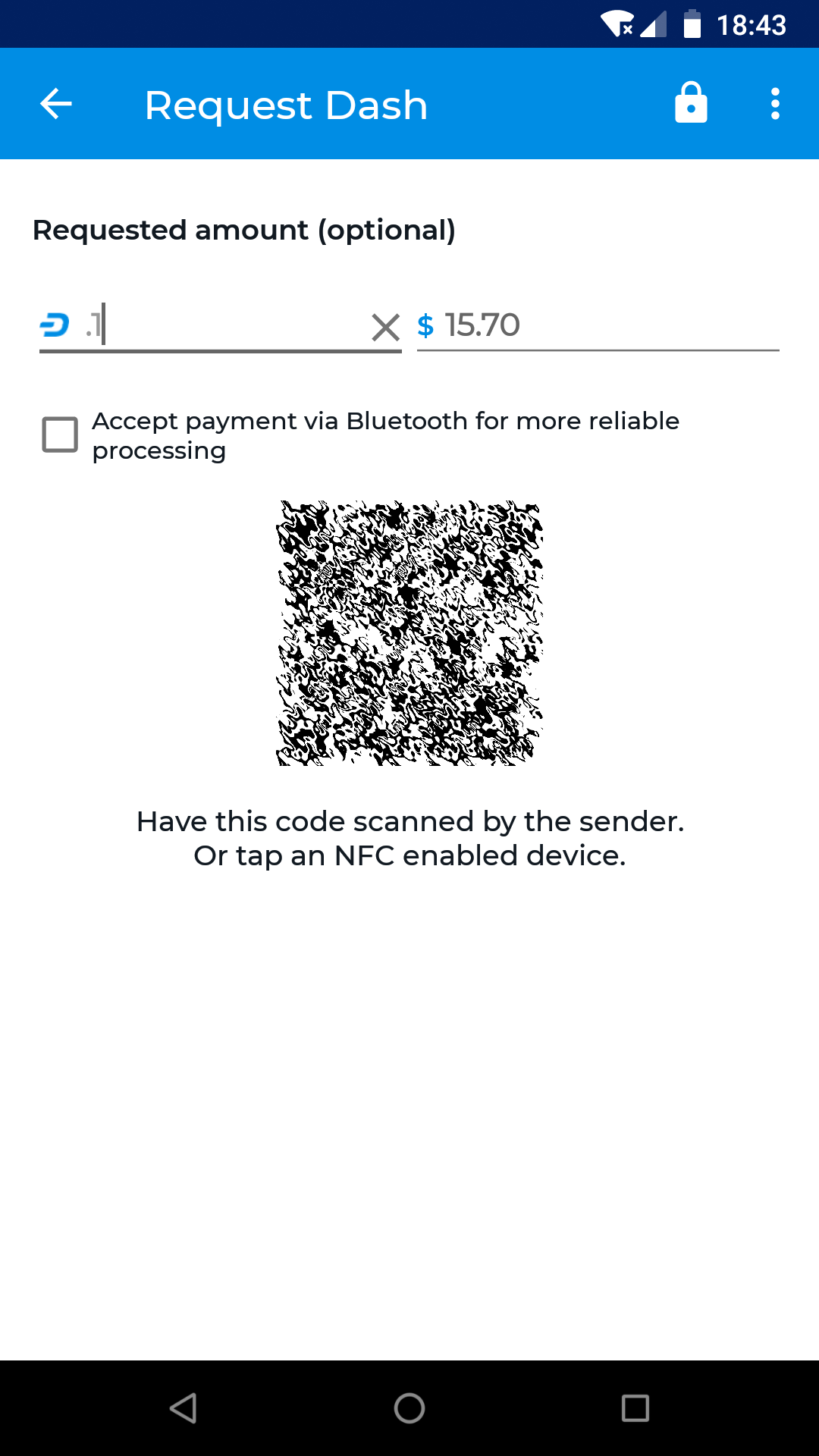Screen dimensions: 819x1456
Task: Clear the entered Dash amount
Action: (385, 328)
